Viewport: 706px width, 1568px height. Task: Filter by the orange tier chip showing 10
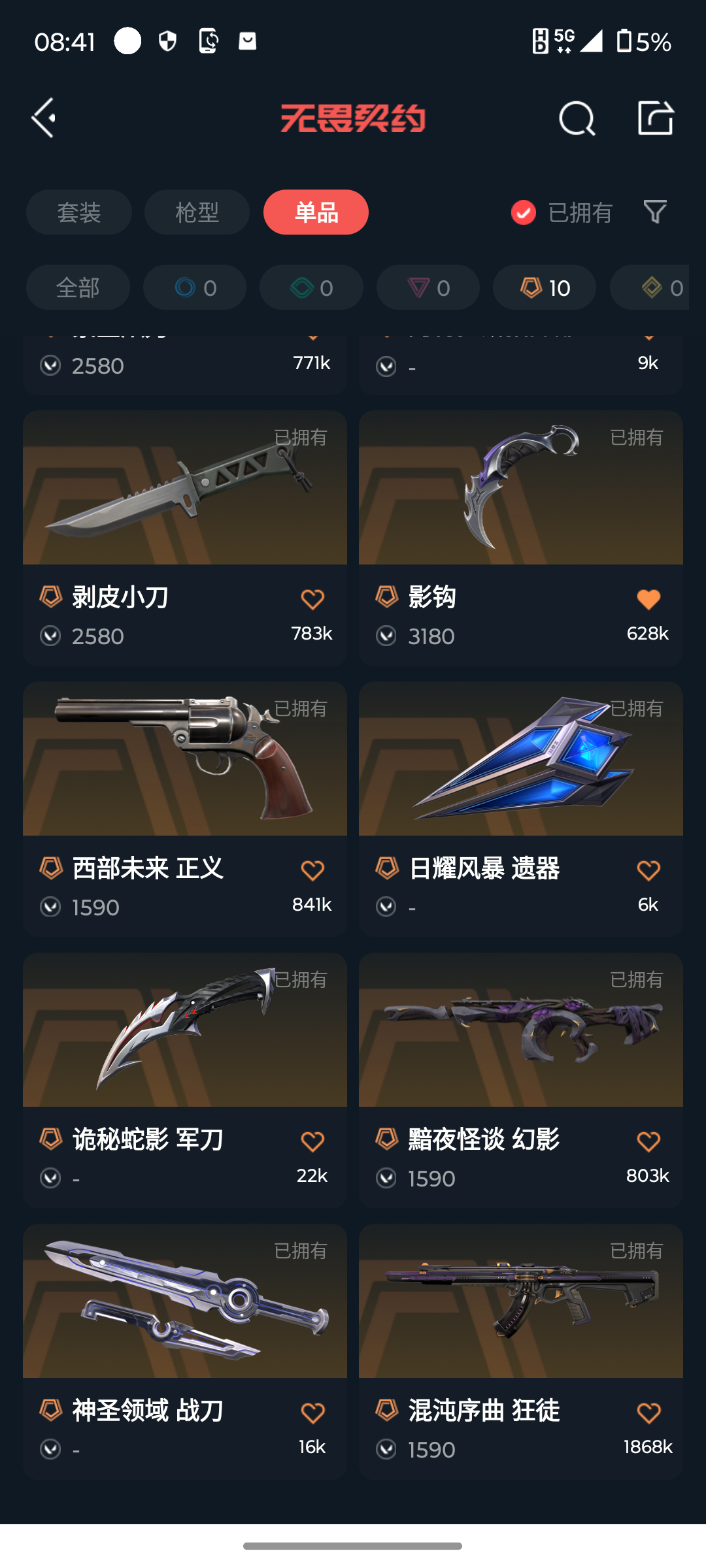click(545, 287)
